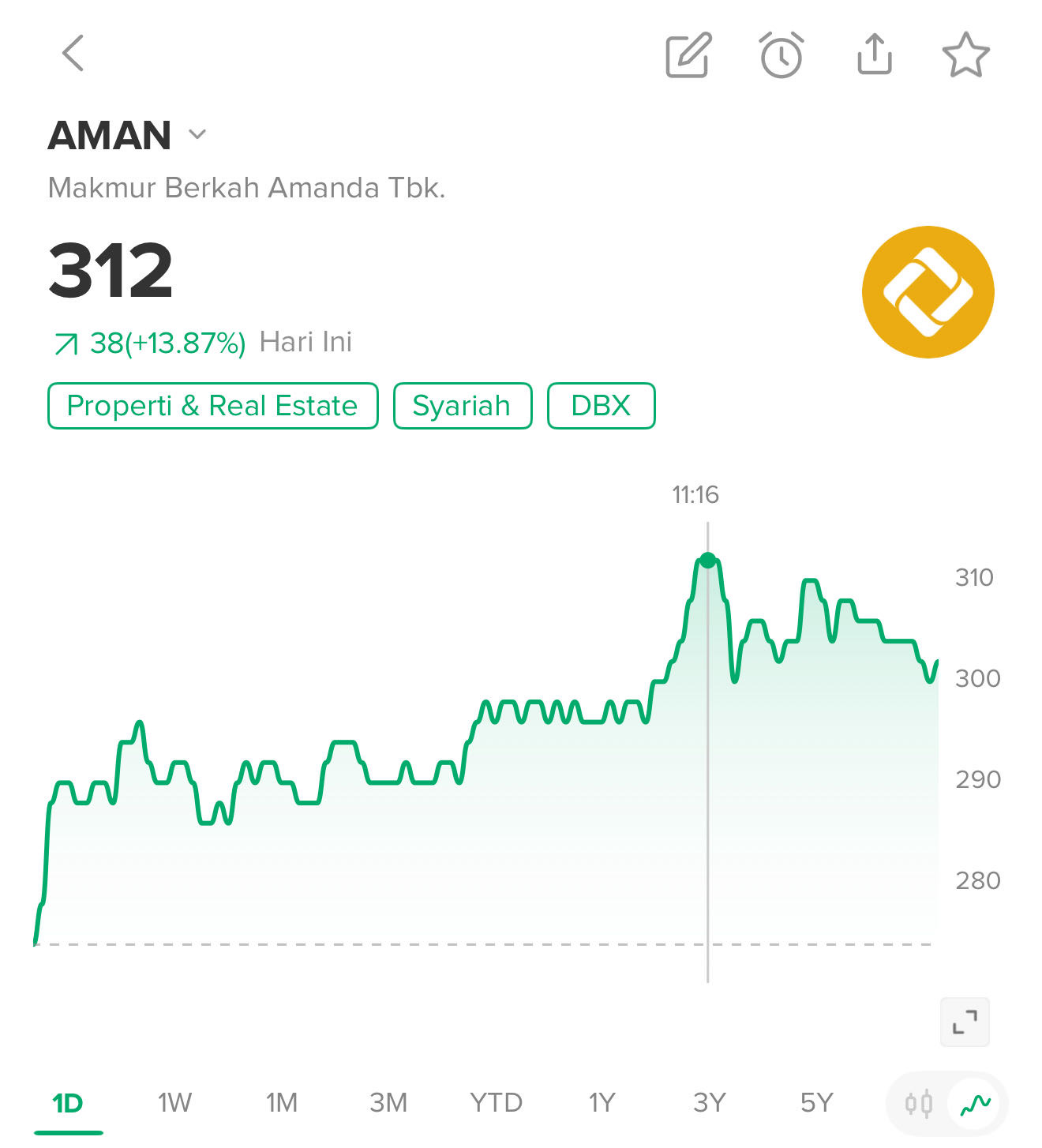Set a price alert with the alarm icon
1042x1148 pixels.
781,55
